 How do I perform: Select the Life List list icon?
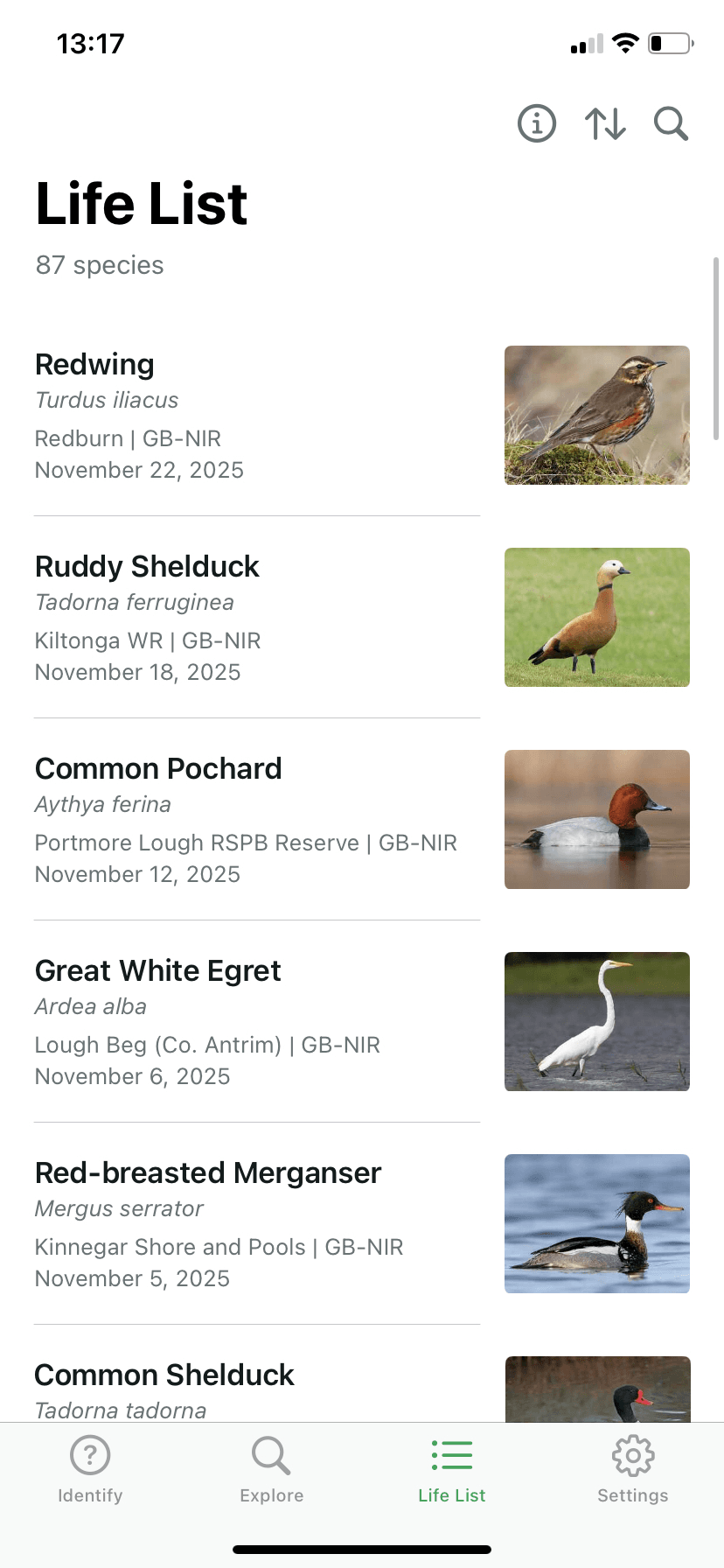coord(452,1455)
